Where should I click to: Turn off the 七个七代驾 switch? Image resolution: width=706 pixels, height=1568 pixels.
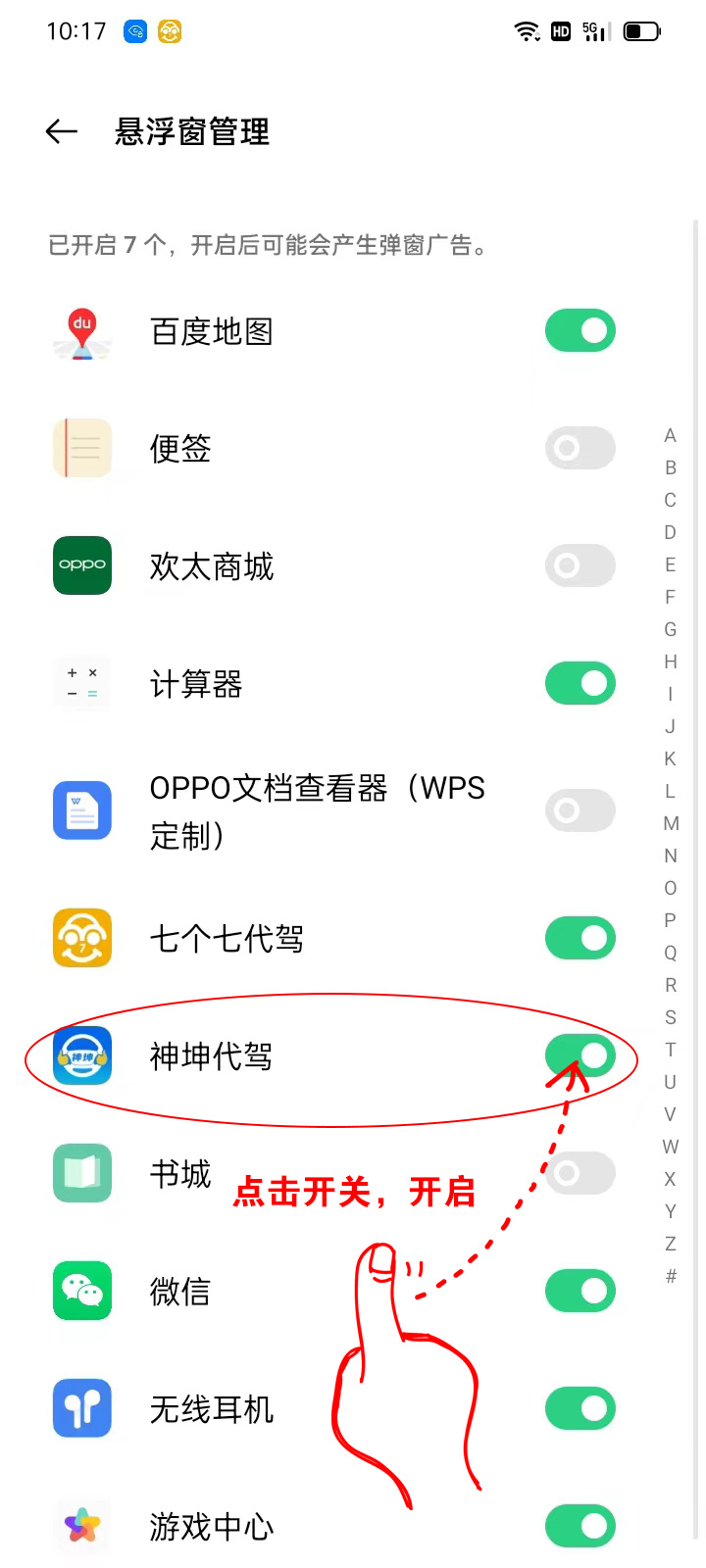pyautogui.click(x=580, y=939)
